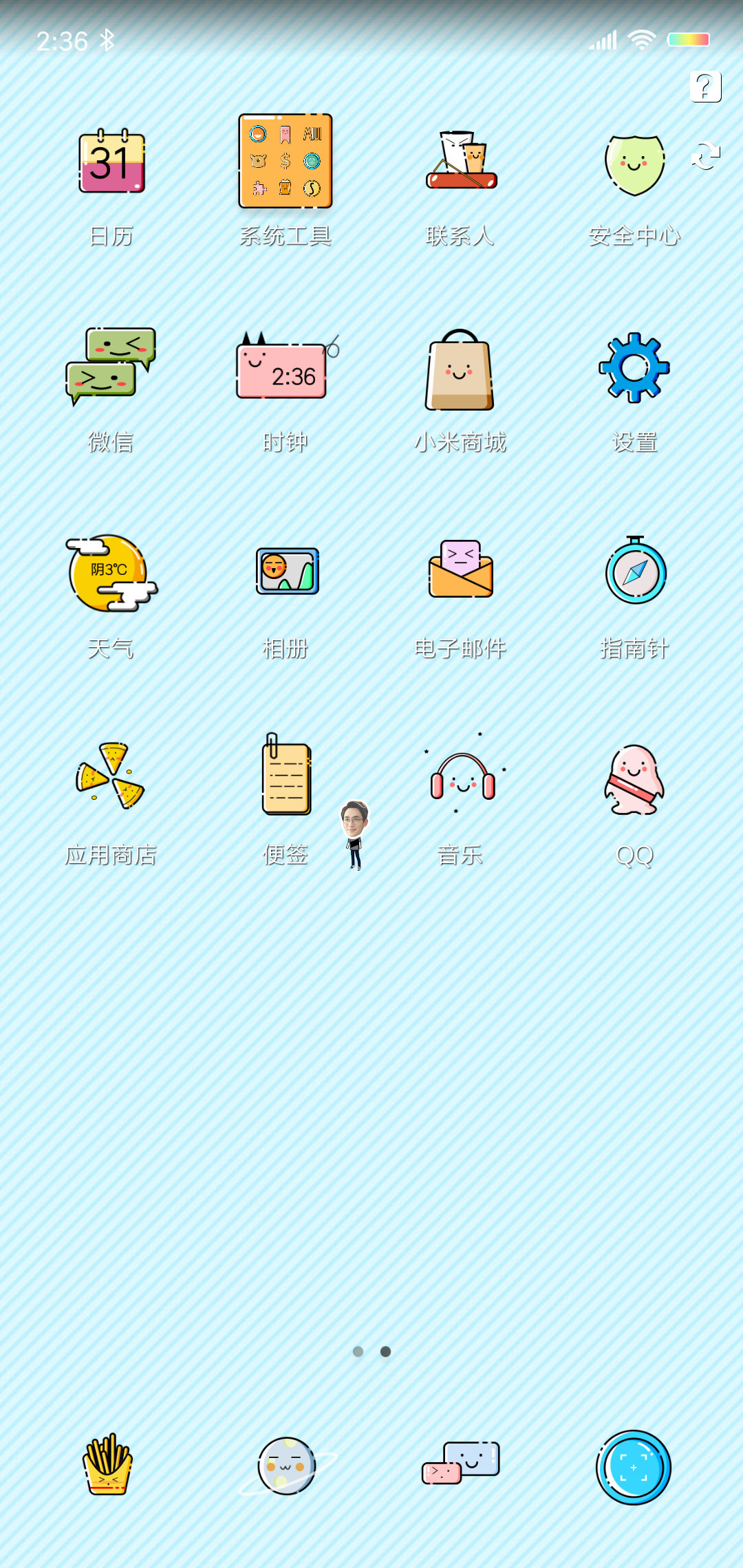Open the camera icon in dock
Screen dimensions: 743x1568
(634, 1467)
